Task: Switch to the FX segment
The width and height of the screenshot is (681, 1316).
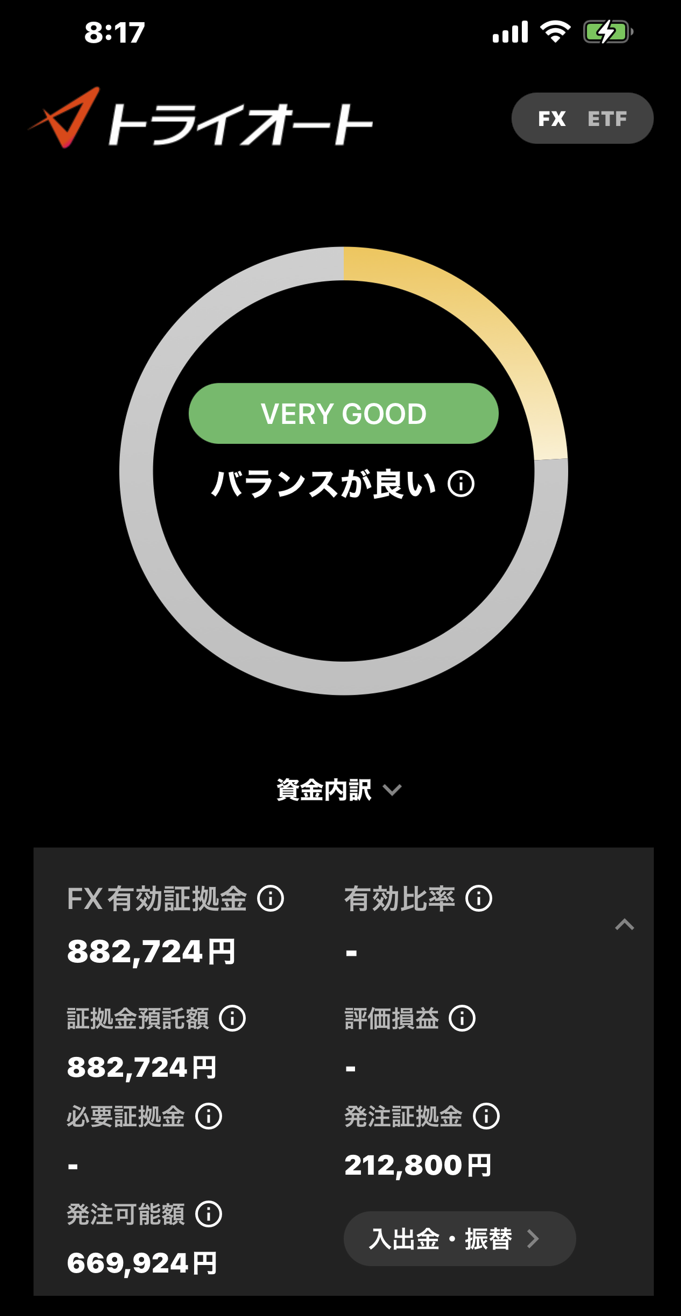Action: pos(551,119)
